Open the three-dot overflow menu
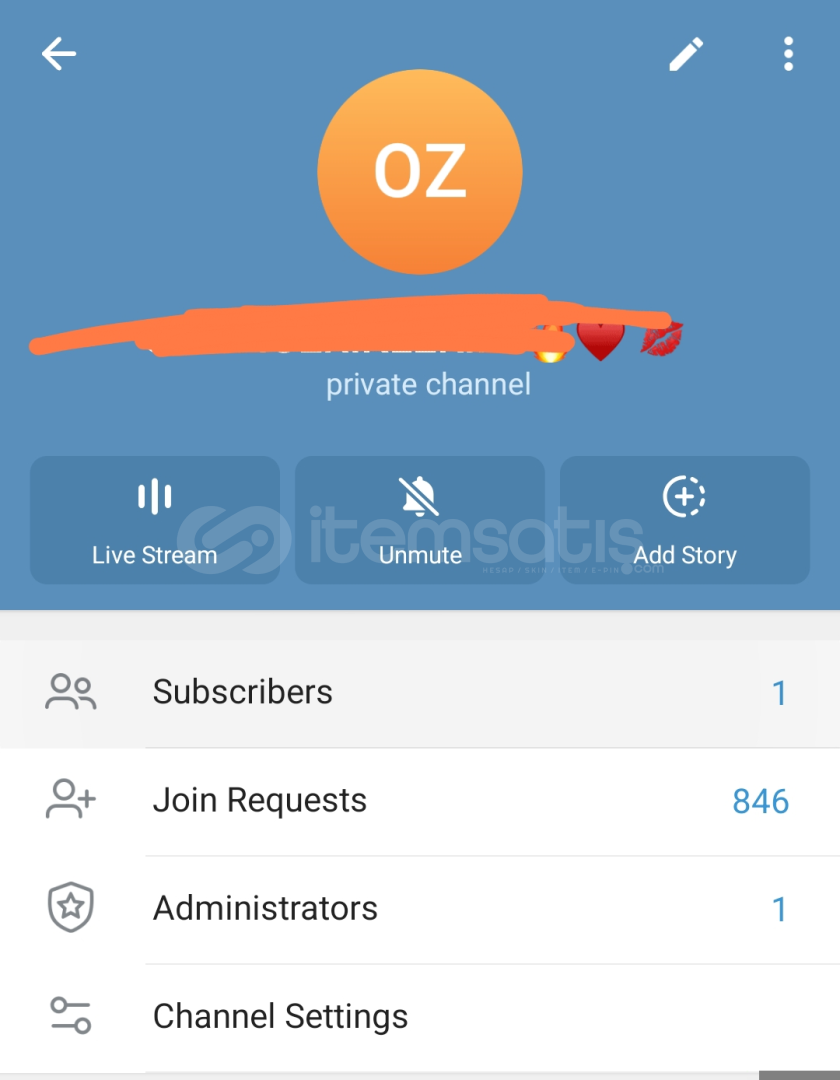Viewport: 840px width, 1080px height. pos(789,54)
